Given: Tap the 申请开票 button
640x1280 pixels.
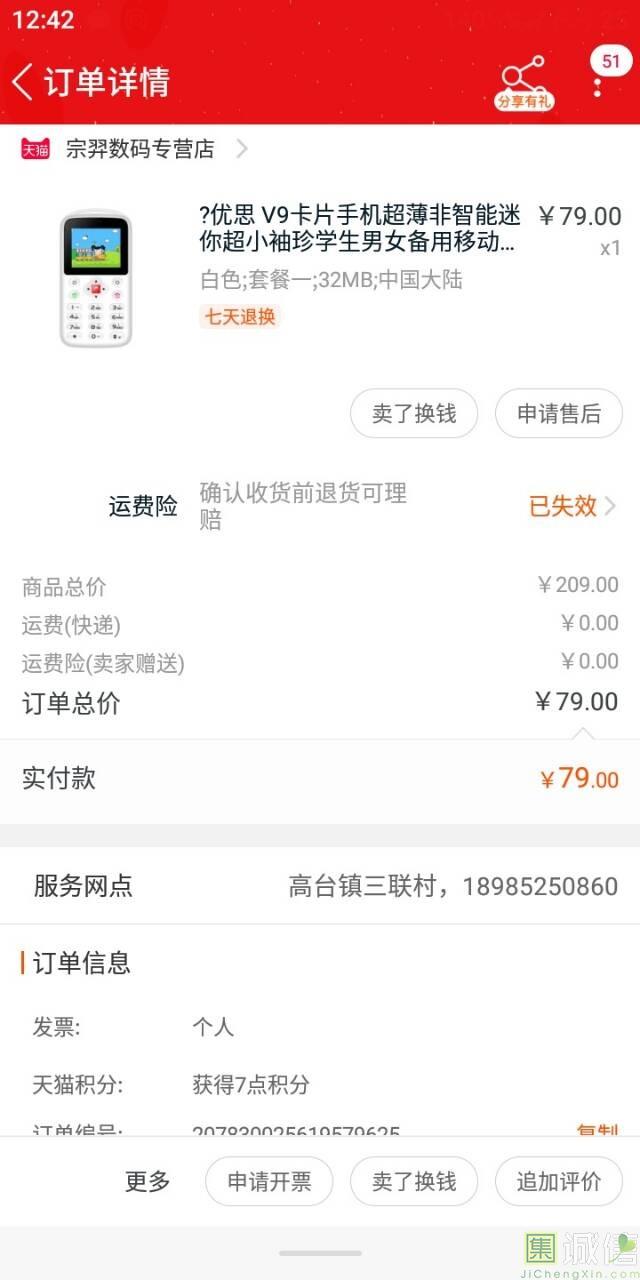Looking at the screenshot, I should 269,1182.
